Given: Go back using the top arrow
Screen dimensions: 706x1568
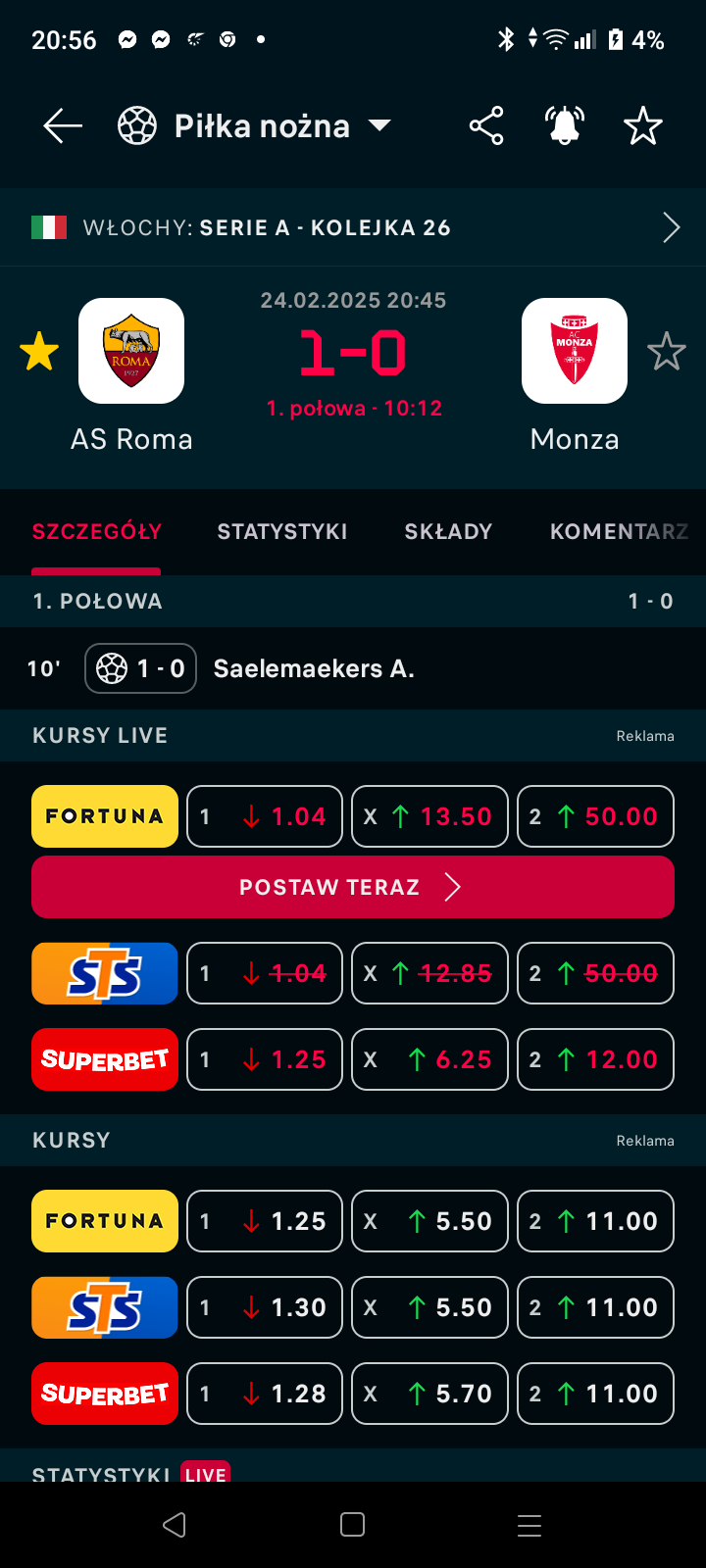Looking at the screenshot, I should (x=63, y=126).
